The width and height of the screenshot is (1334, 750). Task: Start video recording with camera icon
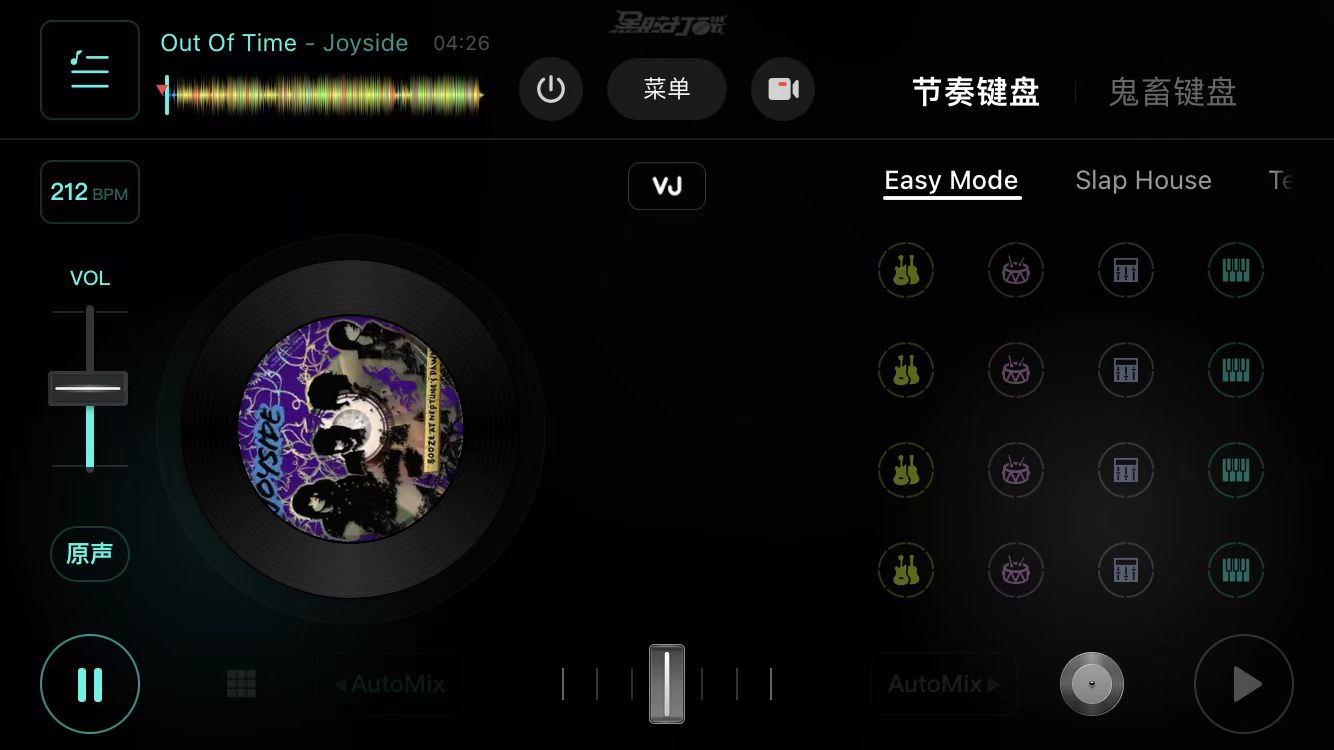tap(782, 90)
